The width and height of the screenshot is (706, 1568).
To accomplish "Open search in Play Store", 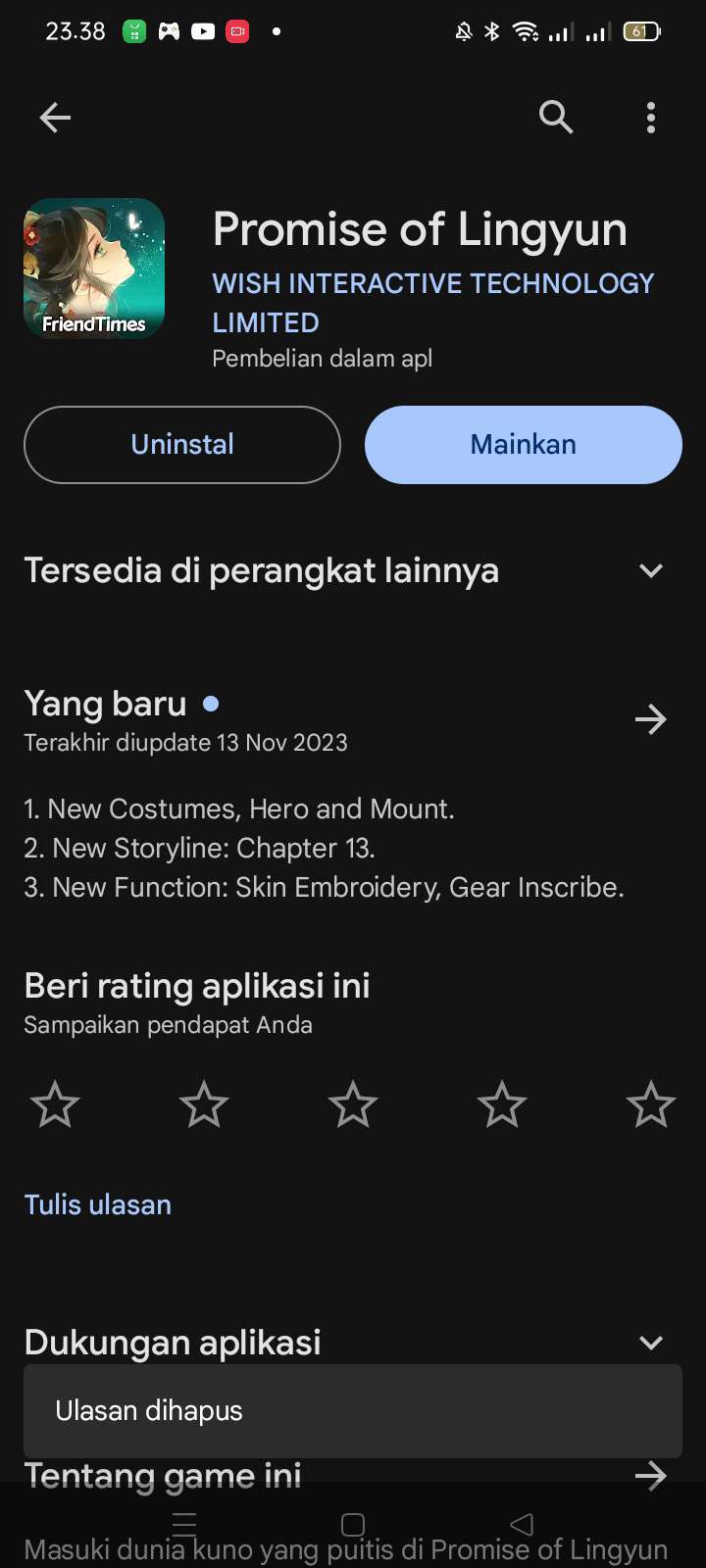I will tap(556, 118).
